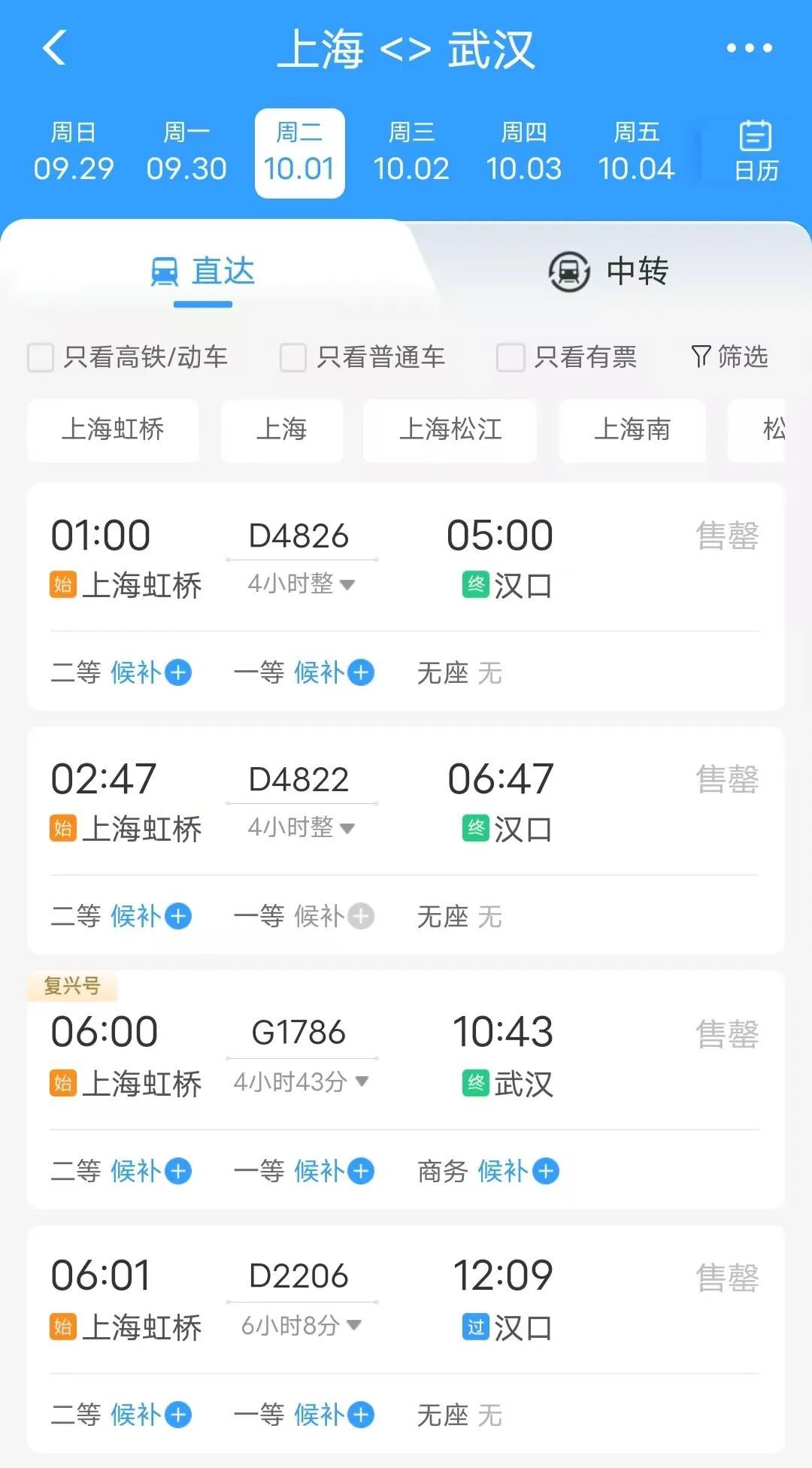Open the more options menu via ellipsis icon
The width and height of the screenshot is (812, 1468).
749,47
